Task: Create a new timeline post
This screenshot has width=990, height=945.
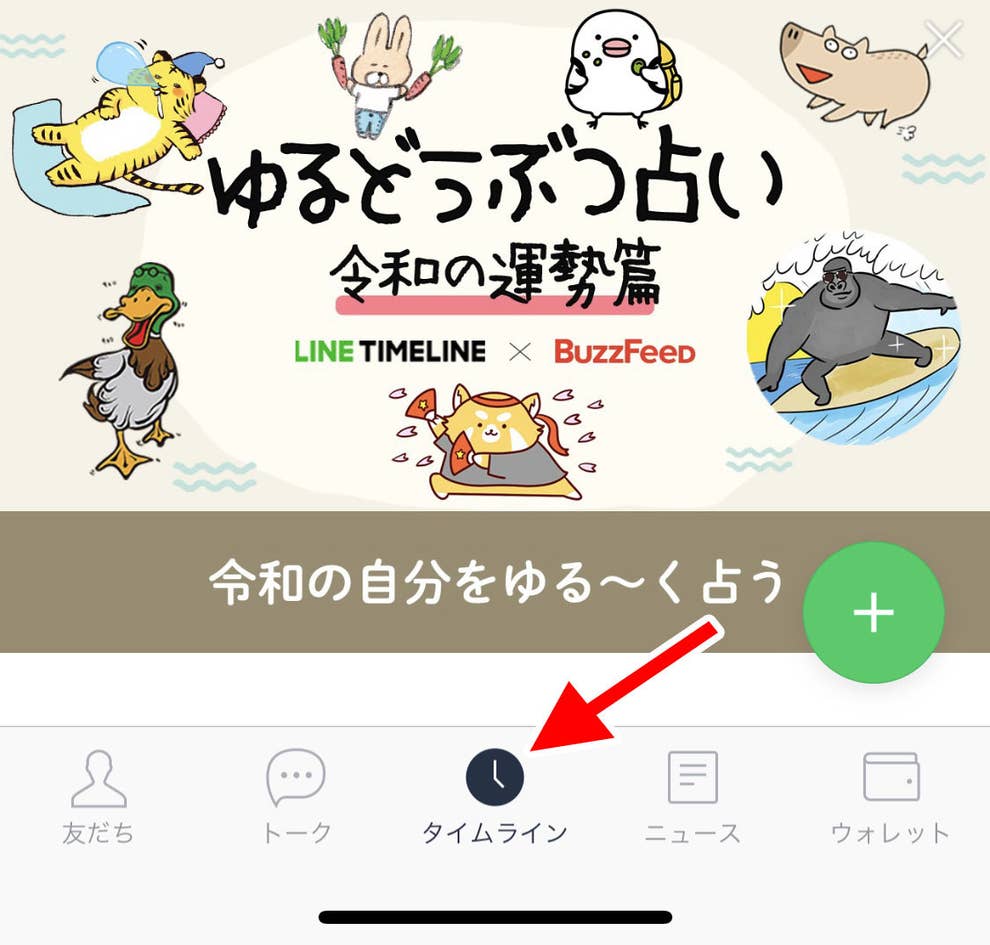Action: pyautogui.click(x=873, y=612)
